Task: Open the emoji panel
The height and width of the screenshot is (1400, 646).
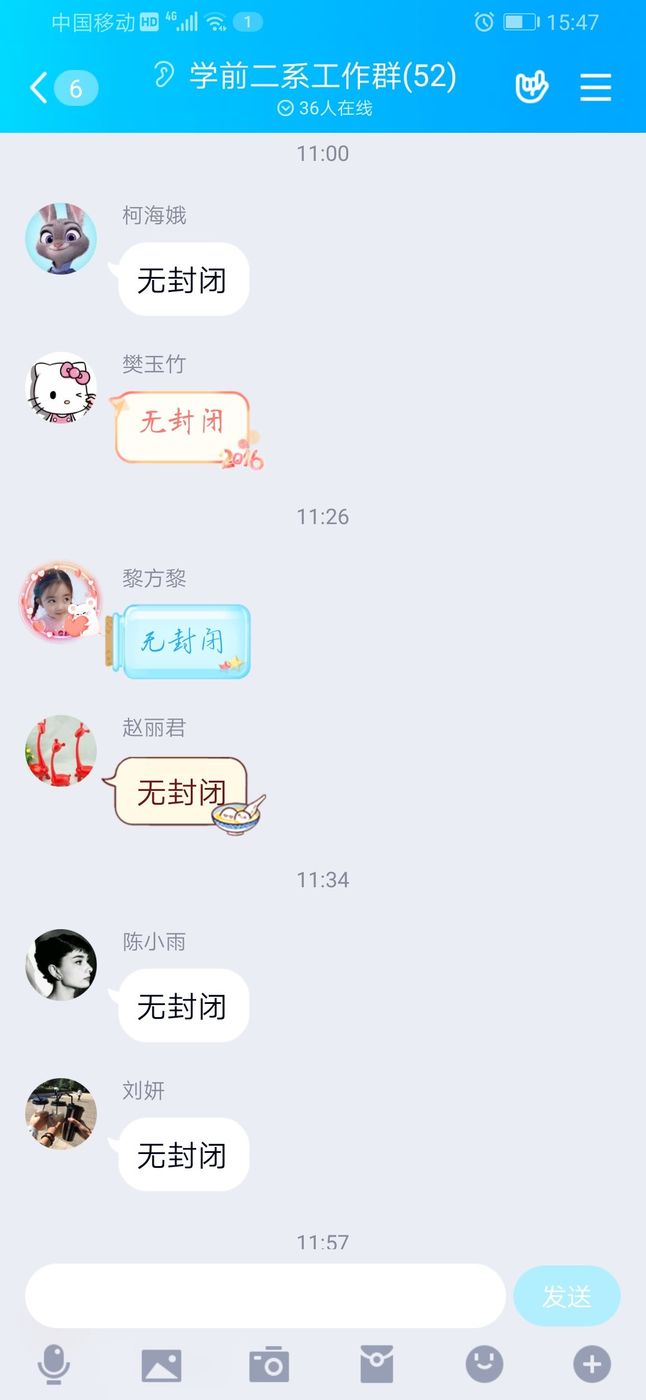Action: tap(485, 1364)
